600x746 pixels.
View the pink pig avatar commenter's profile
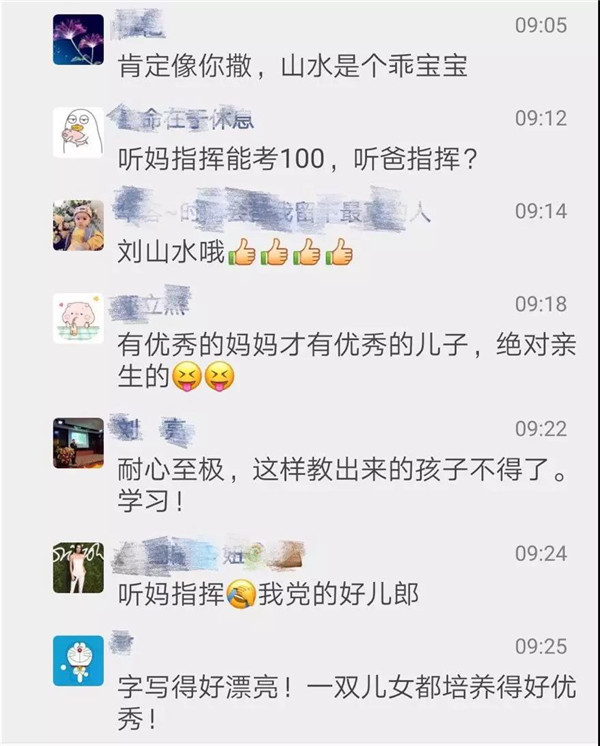(x=78, y=319)
